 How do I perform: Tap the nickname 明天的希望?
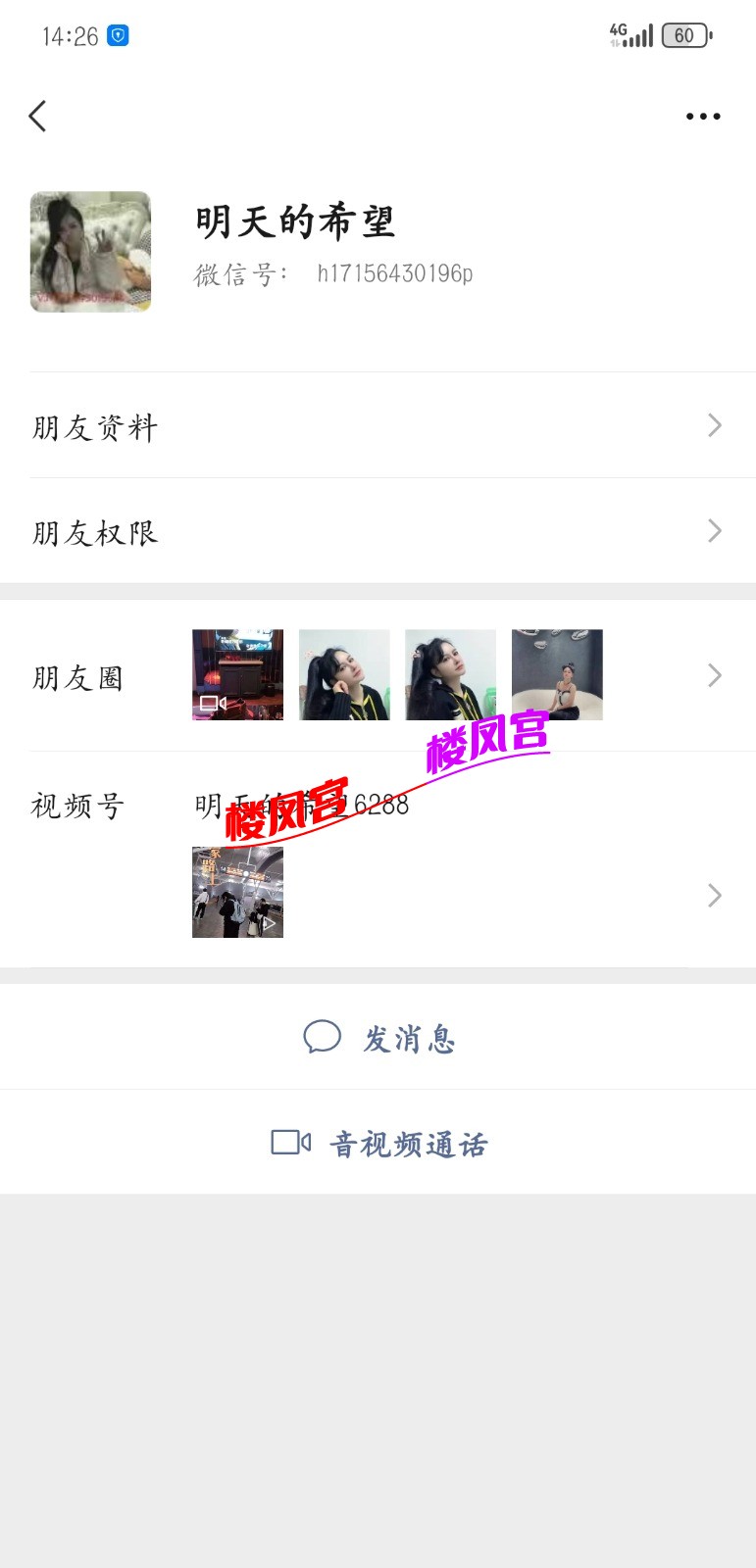(294, 223)
